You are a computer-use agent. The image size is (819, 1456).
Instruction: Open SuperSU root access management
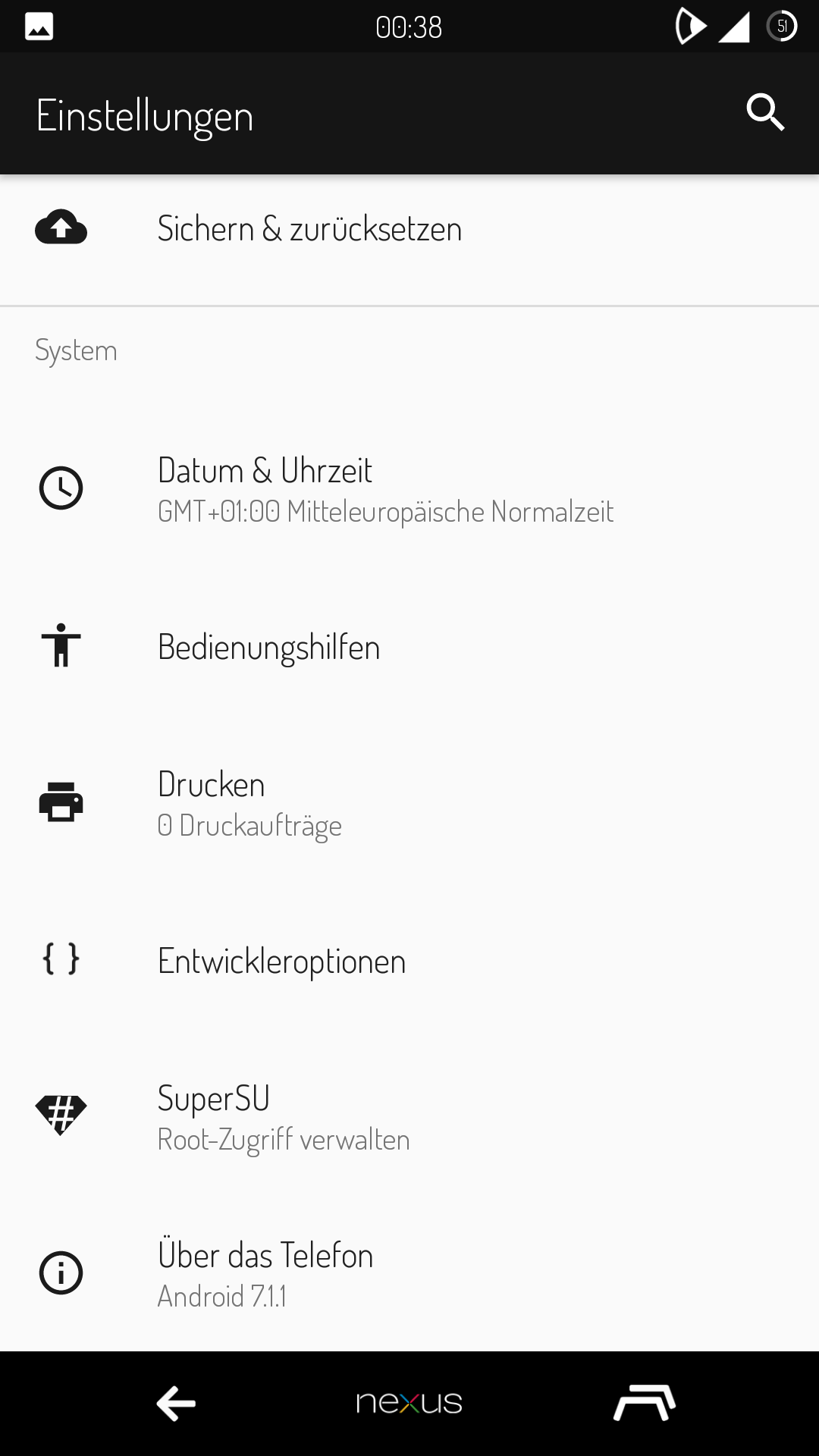click(x=283, y=1117)
